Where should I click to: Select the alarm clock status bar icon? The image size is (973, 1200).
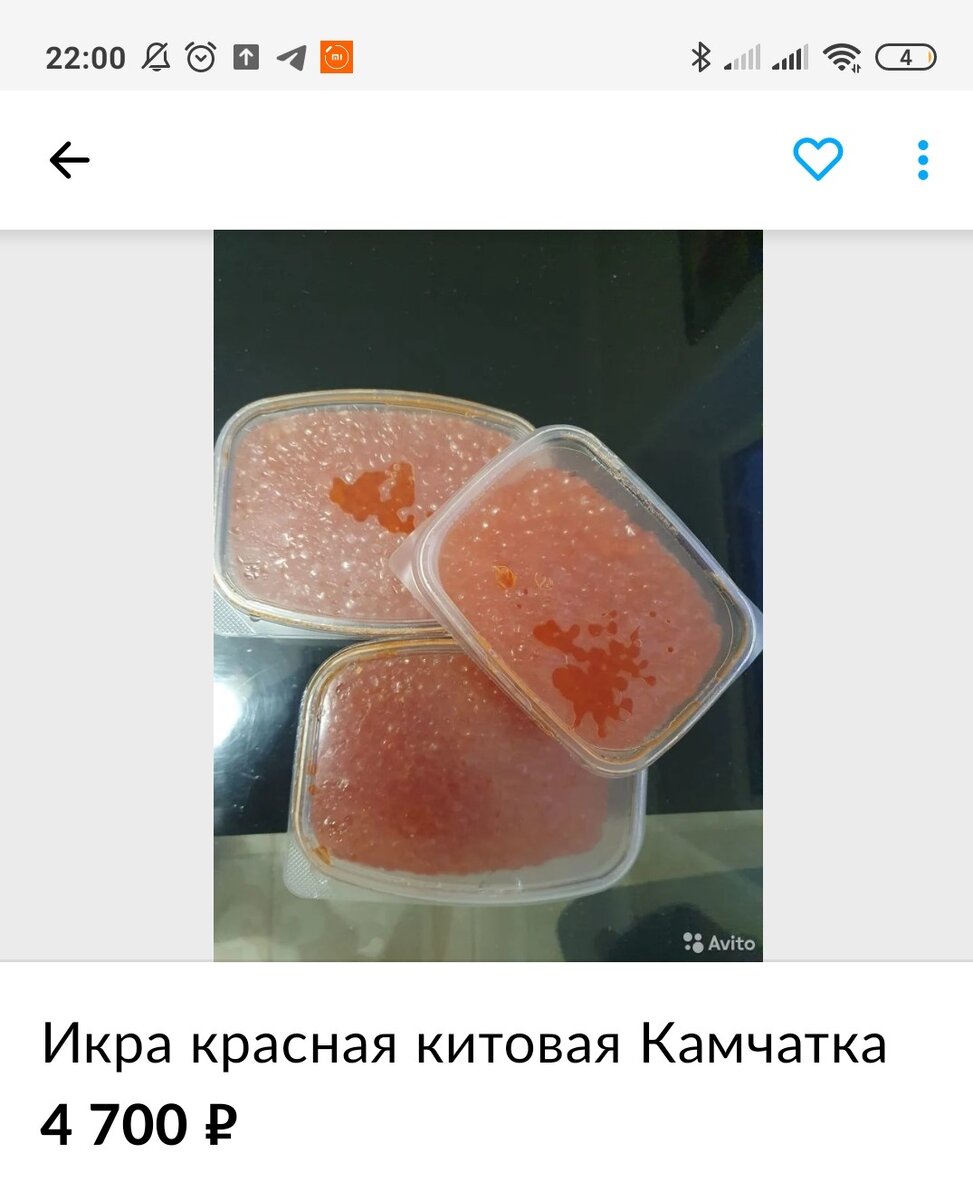200,57
